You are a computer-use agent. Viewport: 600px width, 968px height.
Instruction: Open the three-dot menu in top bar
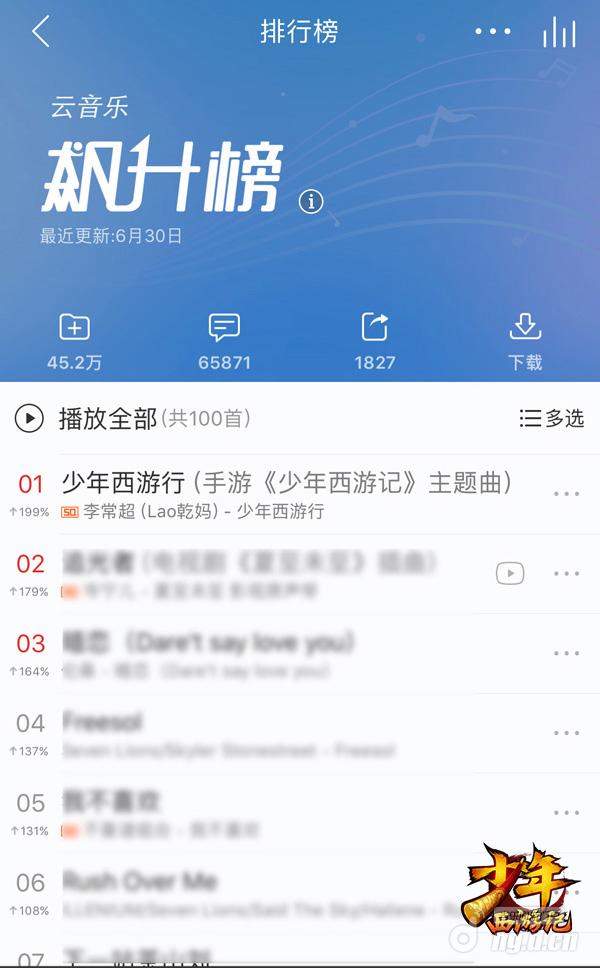point(492,32)
